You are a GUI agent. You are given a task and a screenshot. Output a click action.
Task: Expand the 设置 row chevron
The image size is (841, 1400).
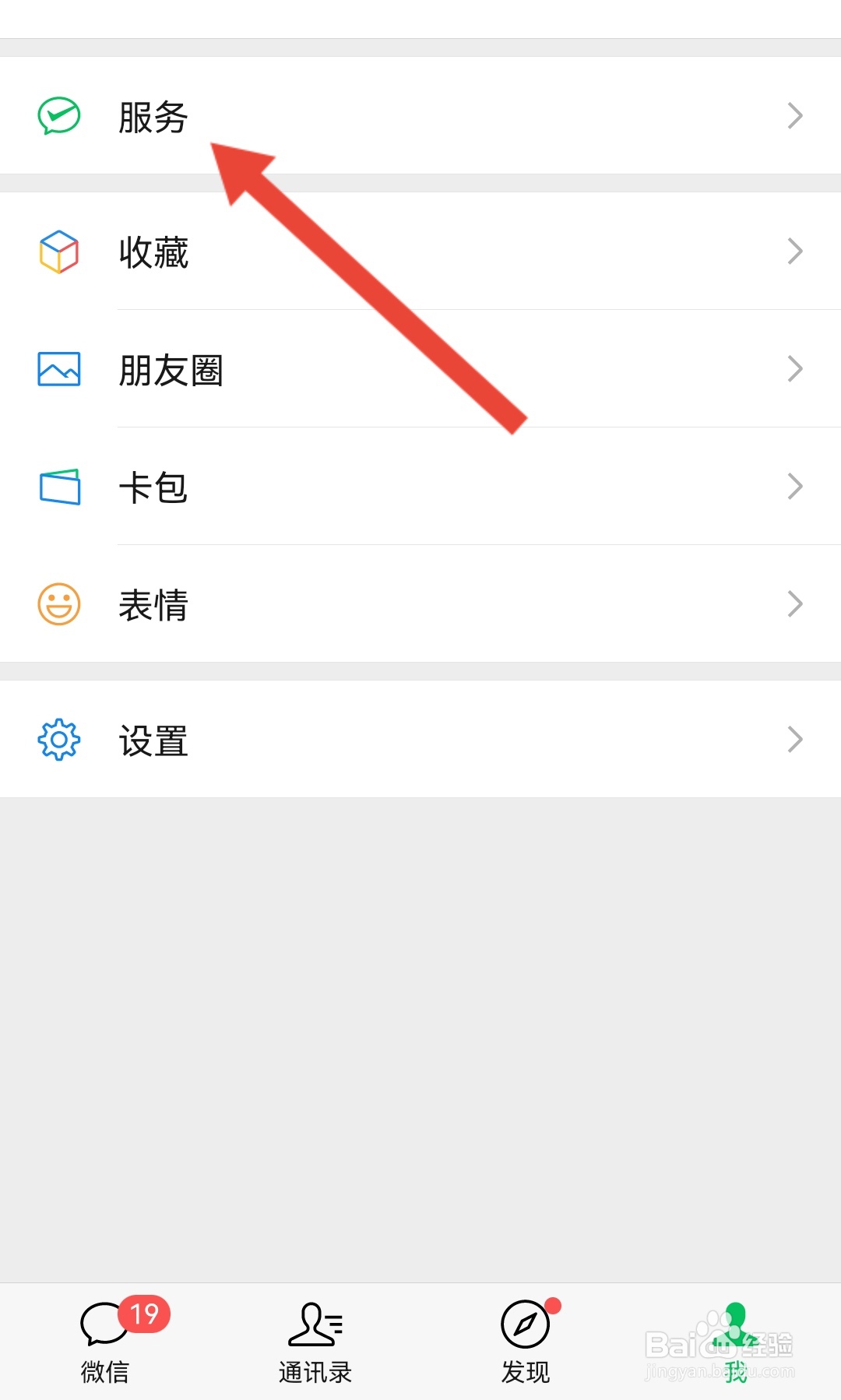[x=795, y=738]
